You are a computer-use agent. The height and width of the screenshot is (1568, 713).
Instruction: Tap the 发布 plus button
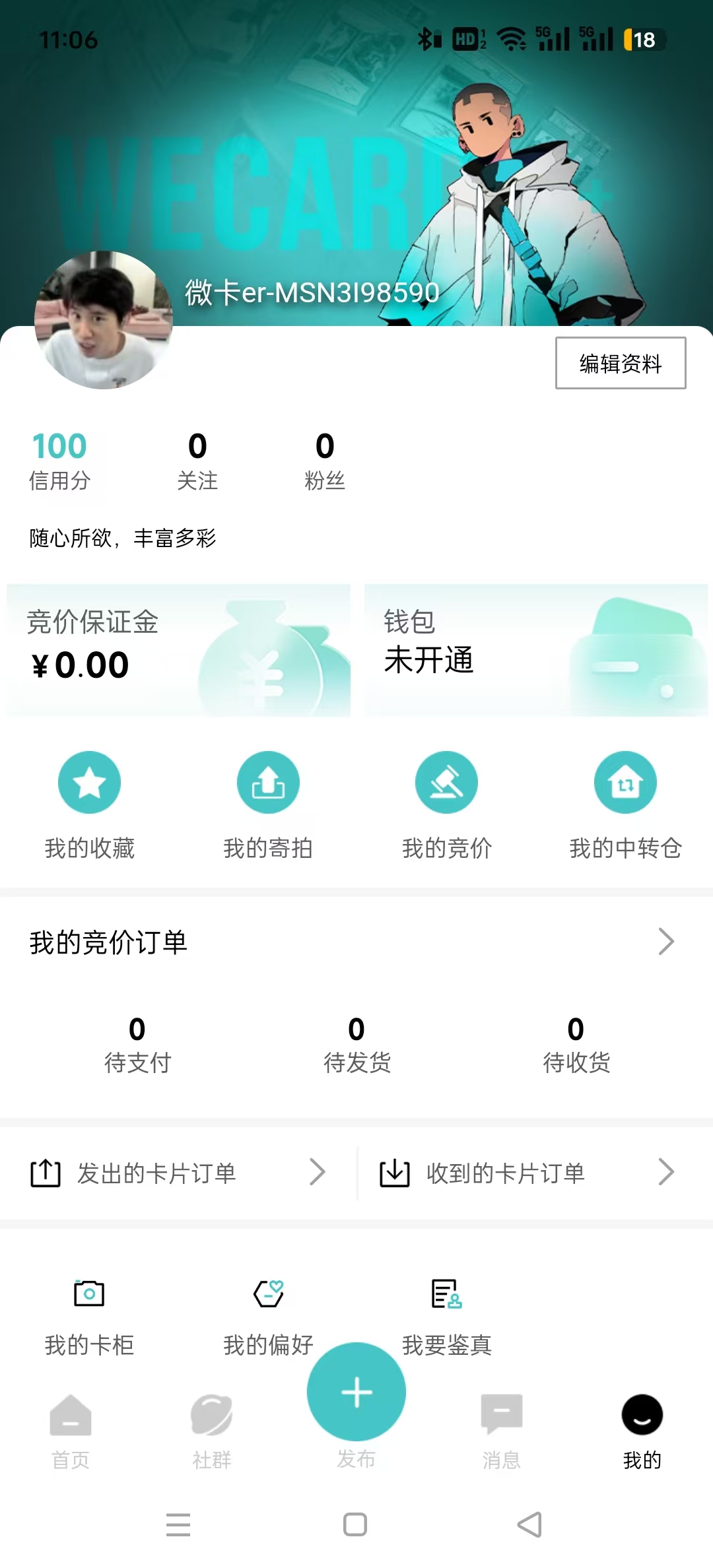(356, 1392)
